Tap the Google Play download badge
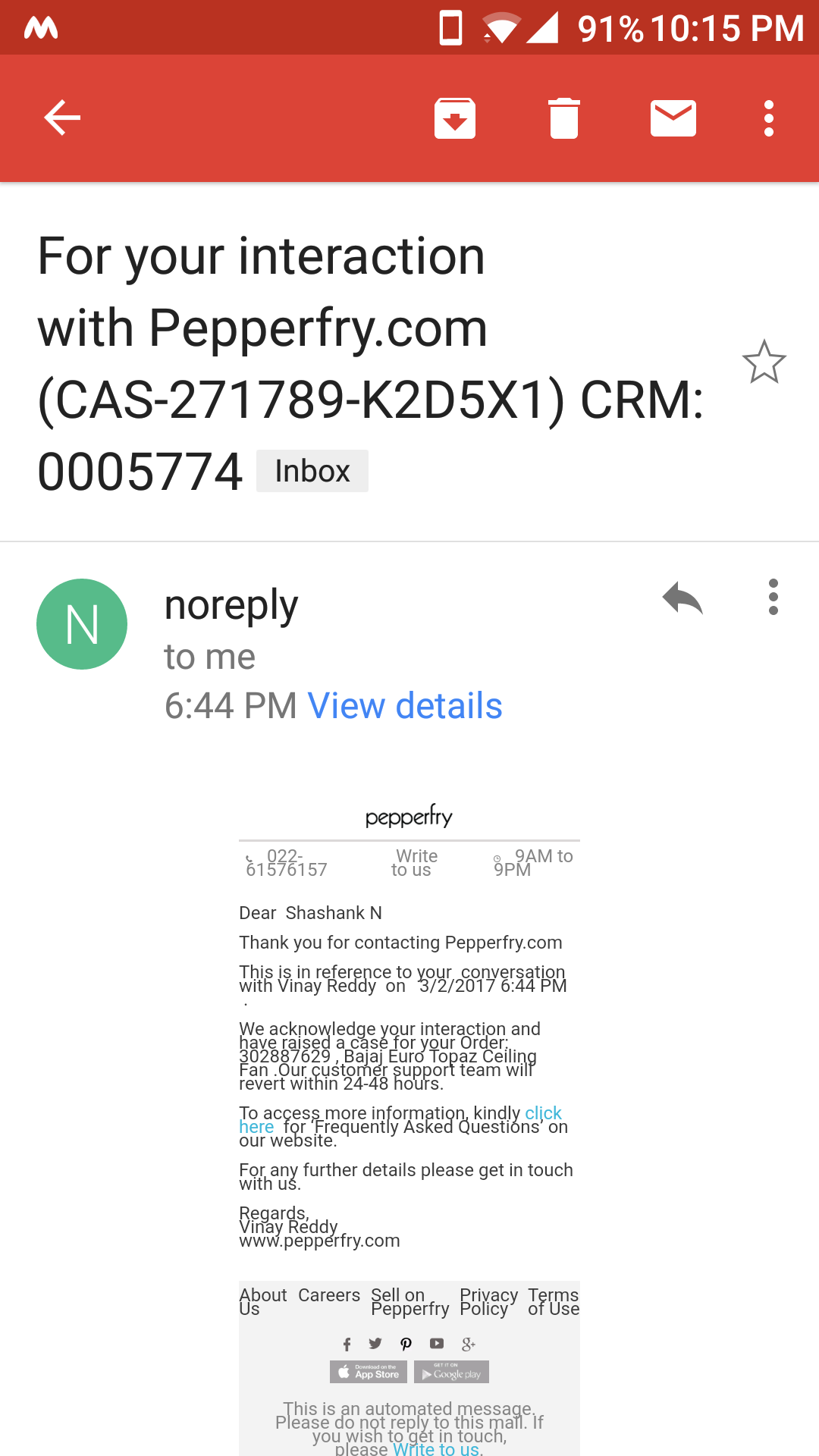The image size is (819, 1456). pos(451,1372)
